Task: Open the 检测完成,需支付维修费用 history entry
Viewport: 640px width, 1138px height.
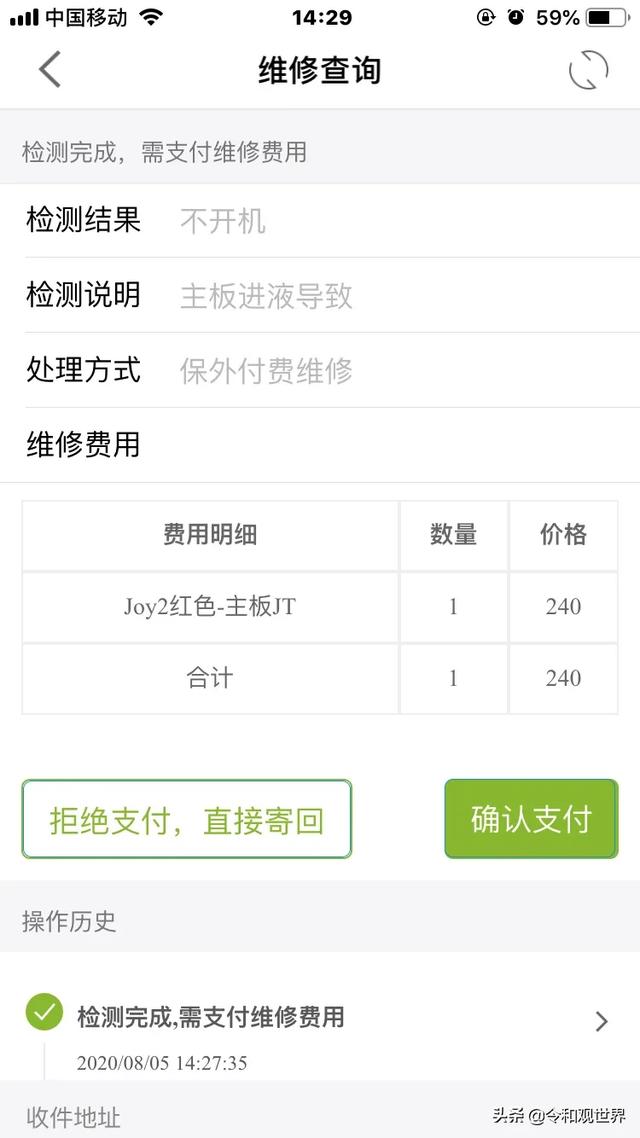Action: tap(320, 1018)
